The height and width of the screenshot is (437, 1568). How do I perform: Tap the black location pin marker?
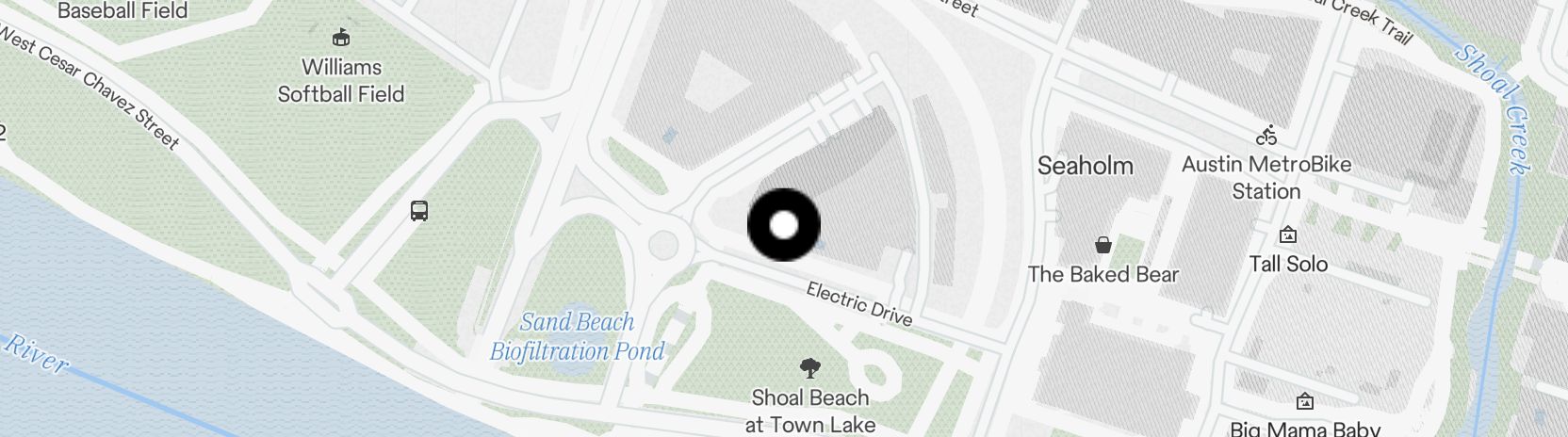tap(783, 225)
